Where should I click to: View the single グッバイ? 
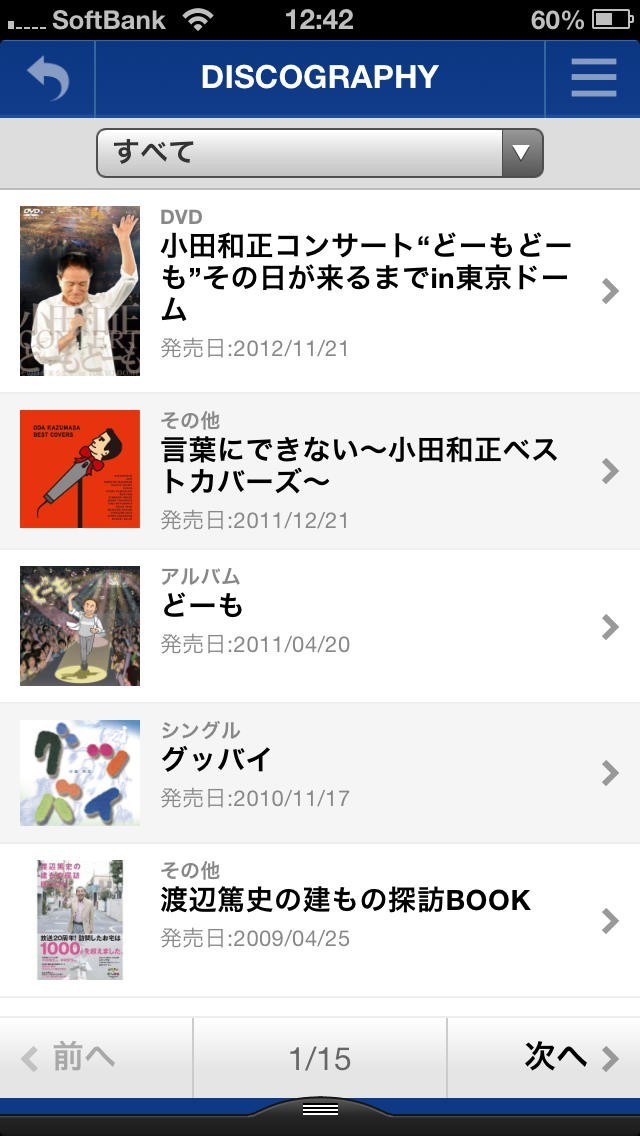[x=320, y=772]
